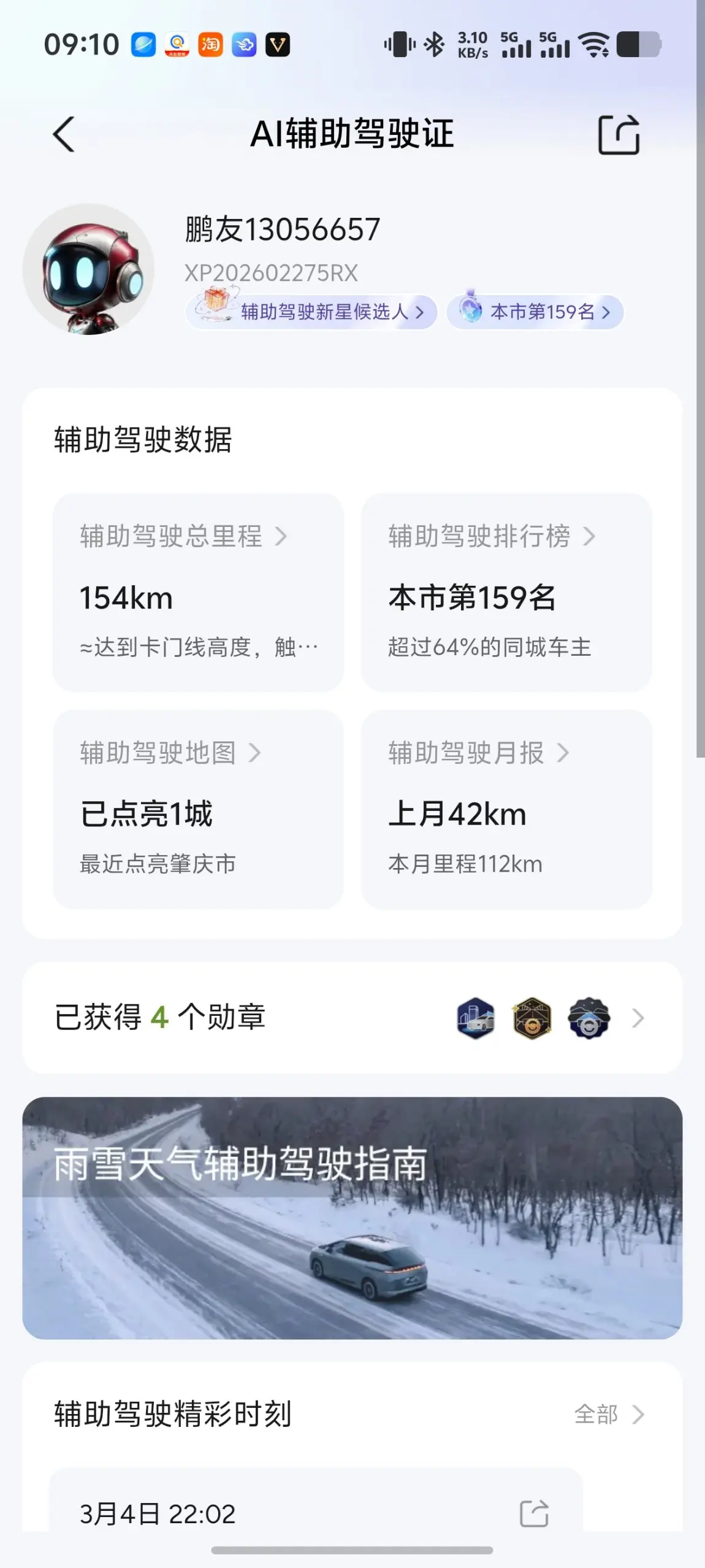Open 辅助驾驶排行榜 card
705x1568 pixels.
click(x=506, y=592)
